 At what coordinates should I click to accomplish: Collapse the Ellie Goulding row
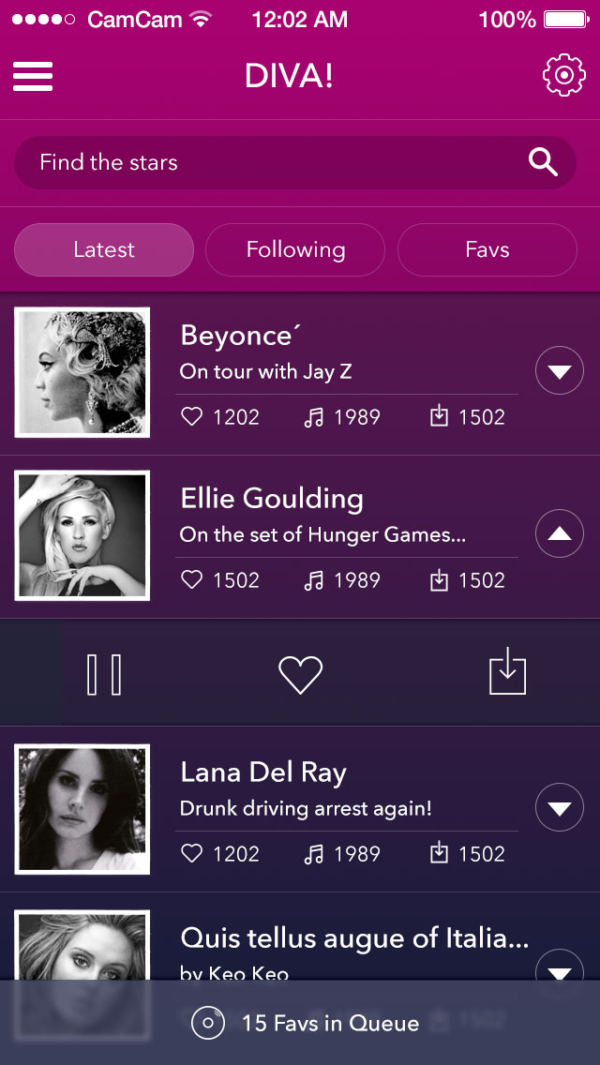coord(559,534)
